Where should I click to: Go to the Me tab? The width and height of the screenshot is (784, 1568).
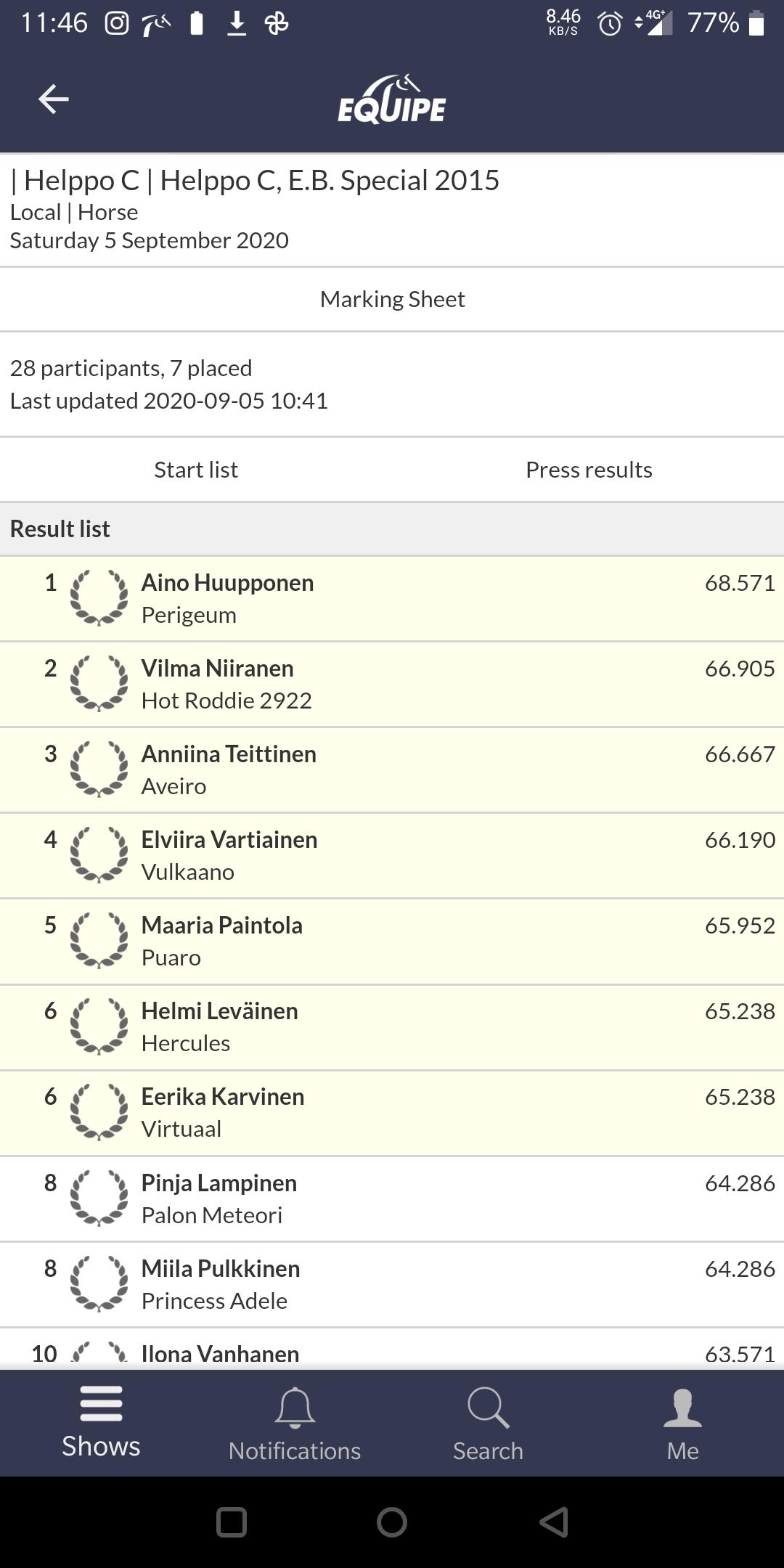click(x=682, y=1424)
